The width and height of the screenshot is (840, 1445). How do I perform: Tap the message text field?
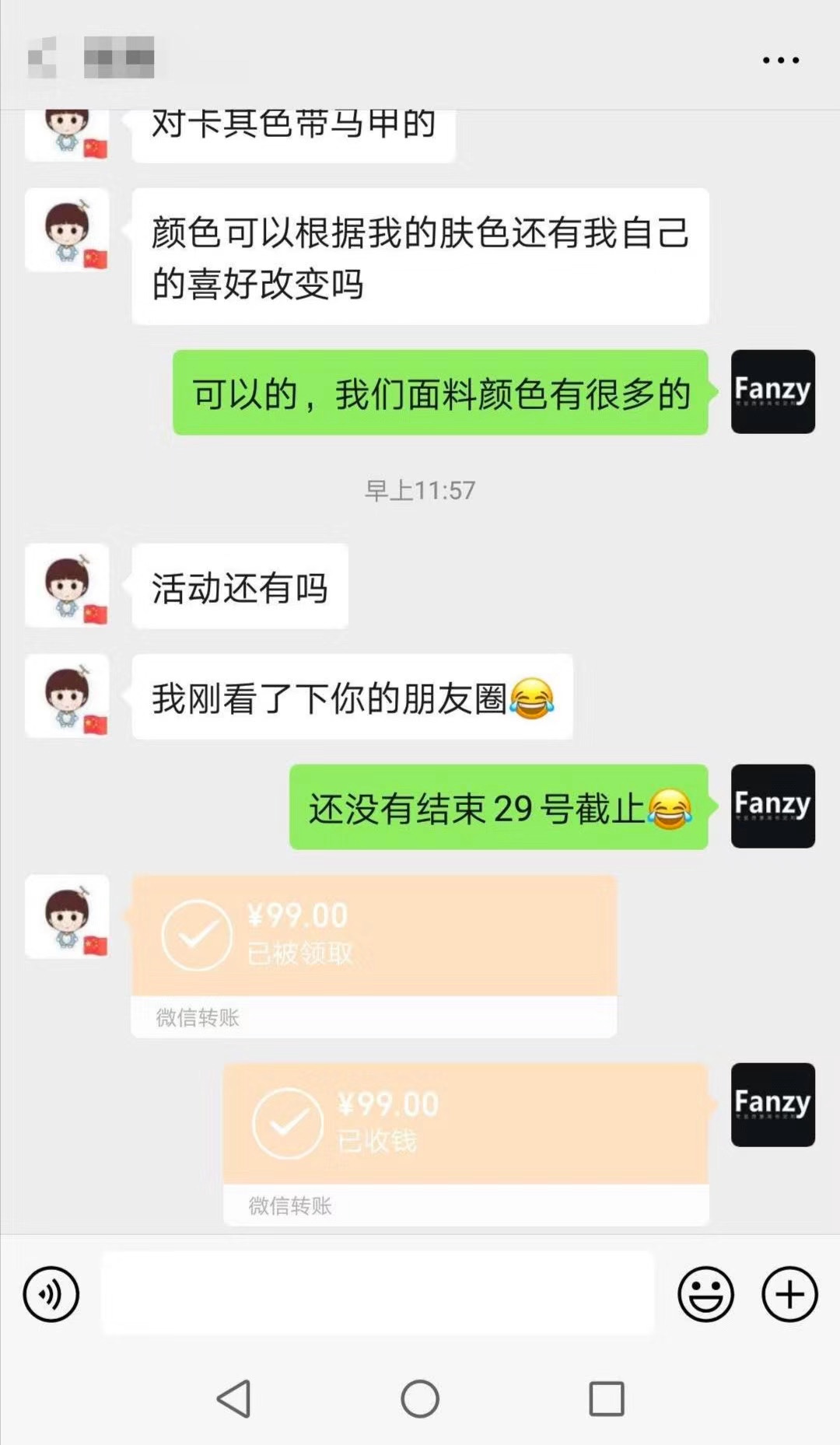pyautogui.click(x=378, y=1293)
